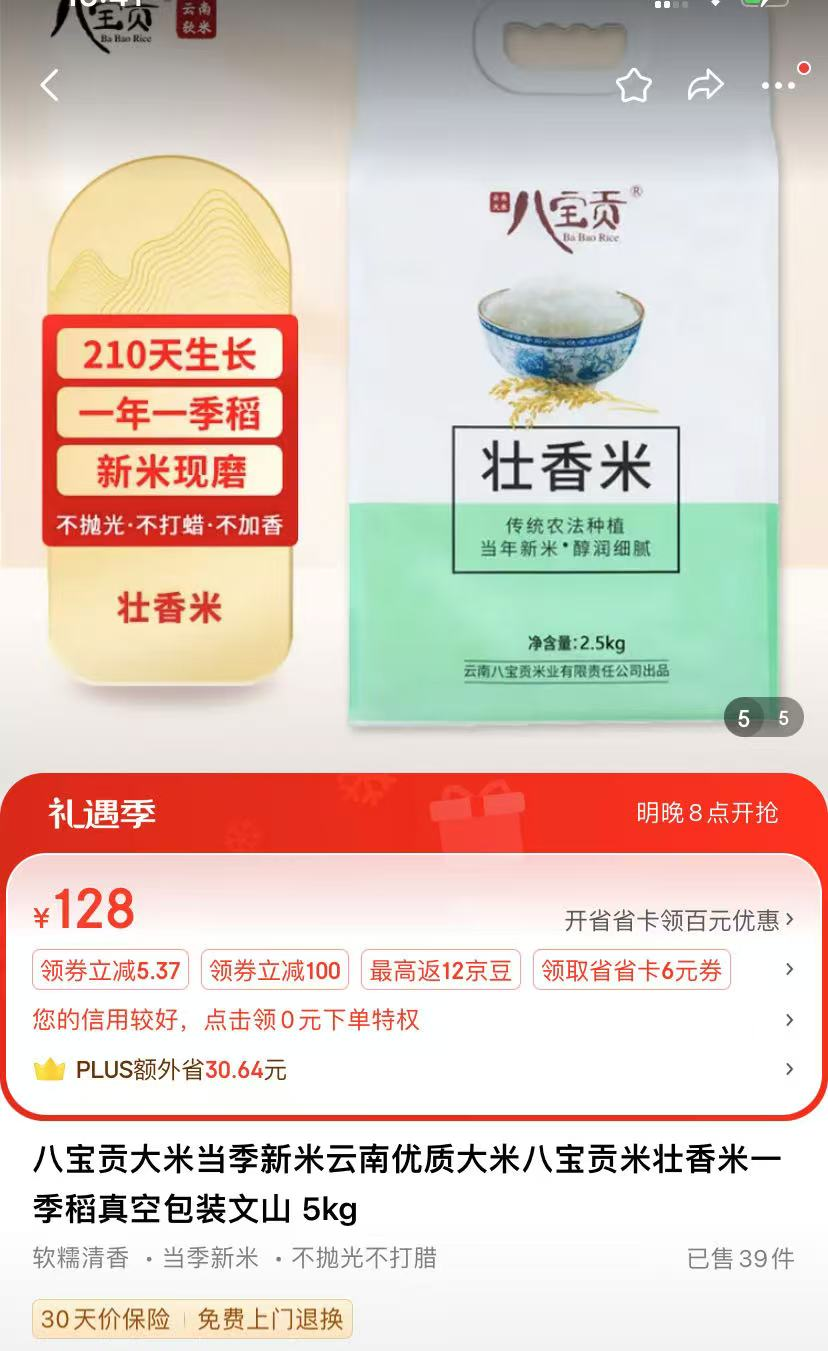Get the 领取省省卡6元券 coupon
Screen dimensions: 828x1351
click(631, 970)
